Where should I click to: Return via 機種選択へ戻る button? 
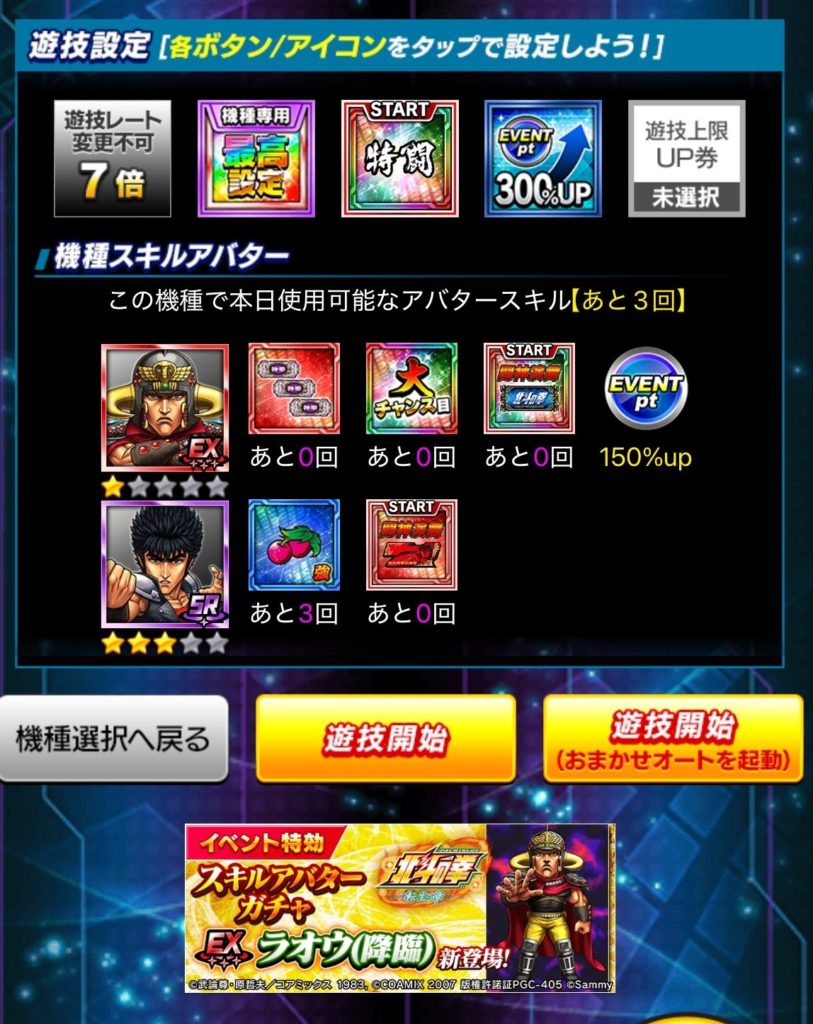113,739
